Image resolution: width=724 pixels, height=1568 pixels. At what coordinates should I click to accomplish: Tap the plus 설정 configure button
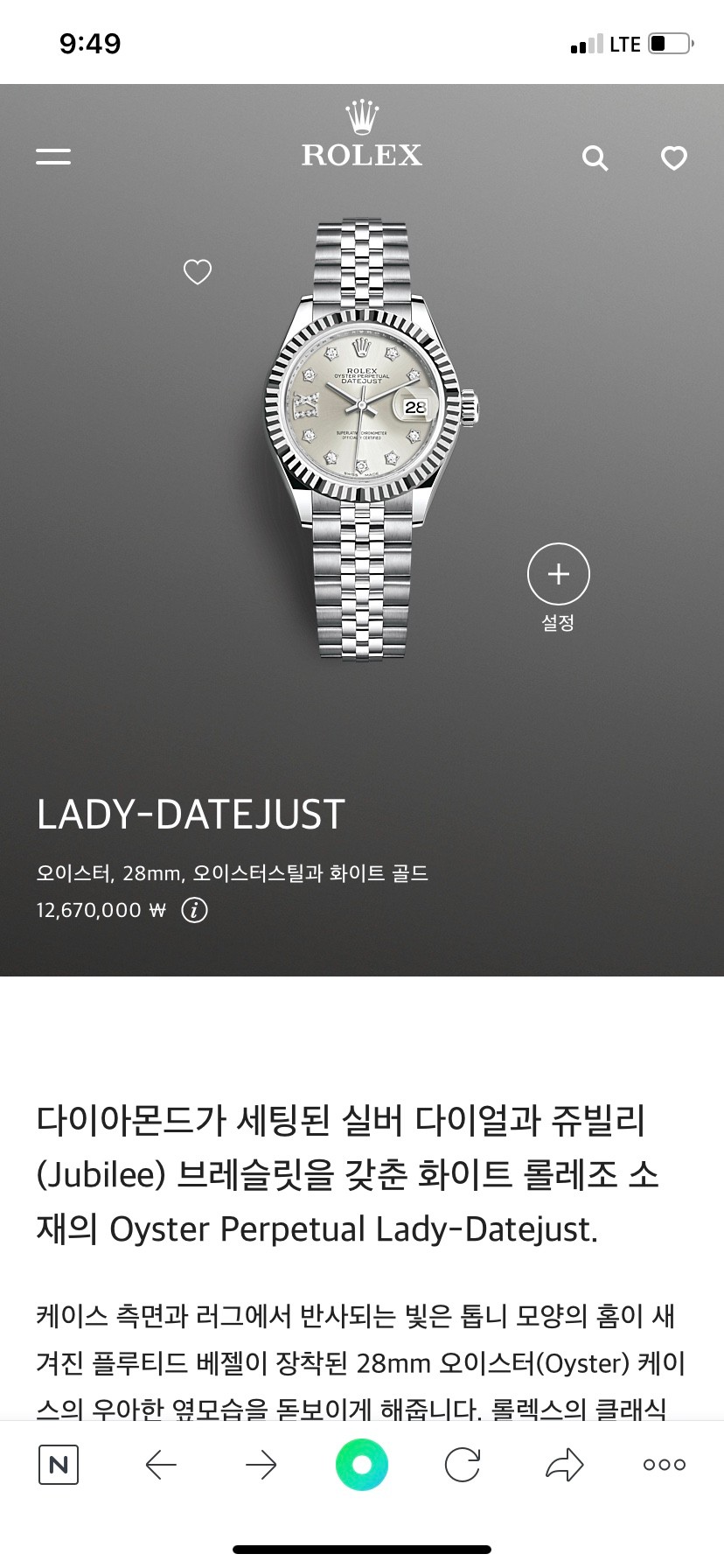coord(559,575)
